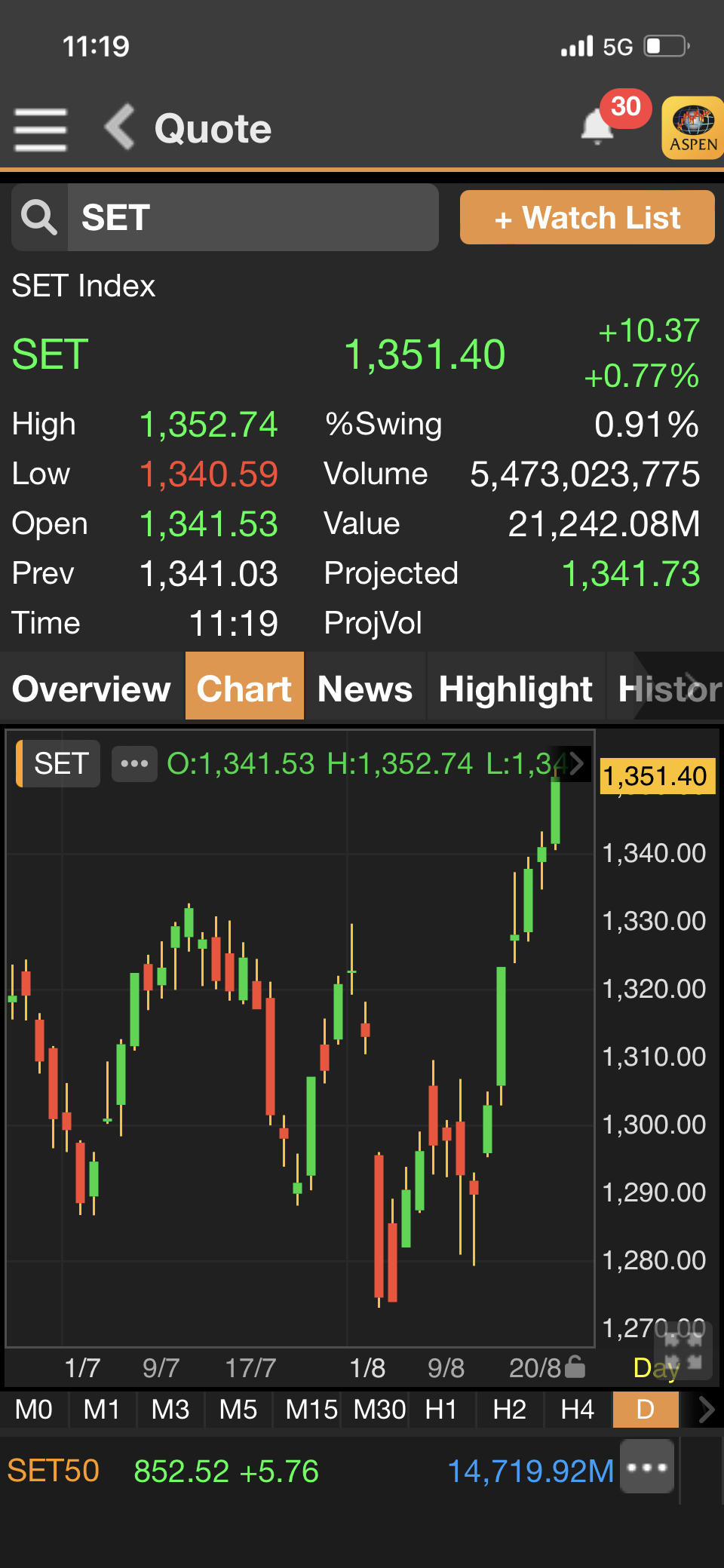The width and height of the screenshot is (724, 1568).
Task: Select H4 chart interval
Action: (x=578, y=1409)
